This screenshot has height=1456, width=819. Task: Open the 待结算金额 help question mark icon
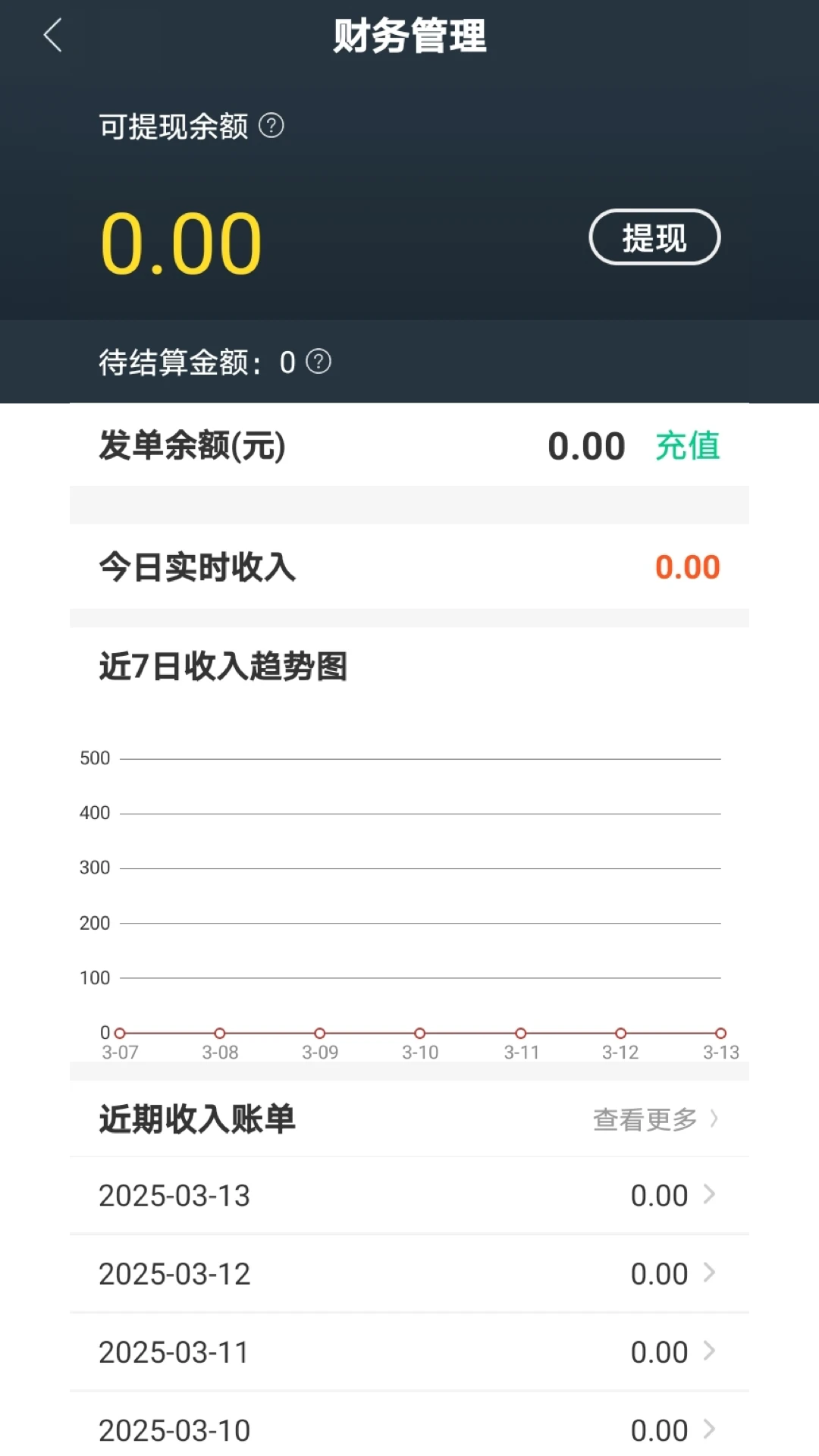pos(319,362)
